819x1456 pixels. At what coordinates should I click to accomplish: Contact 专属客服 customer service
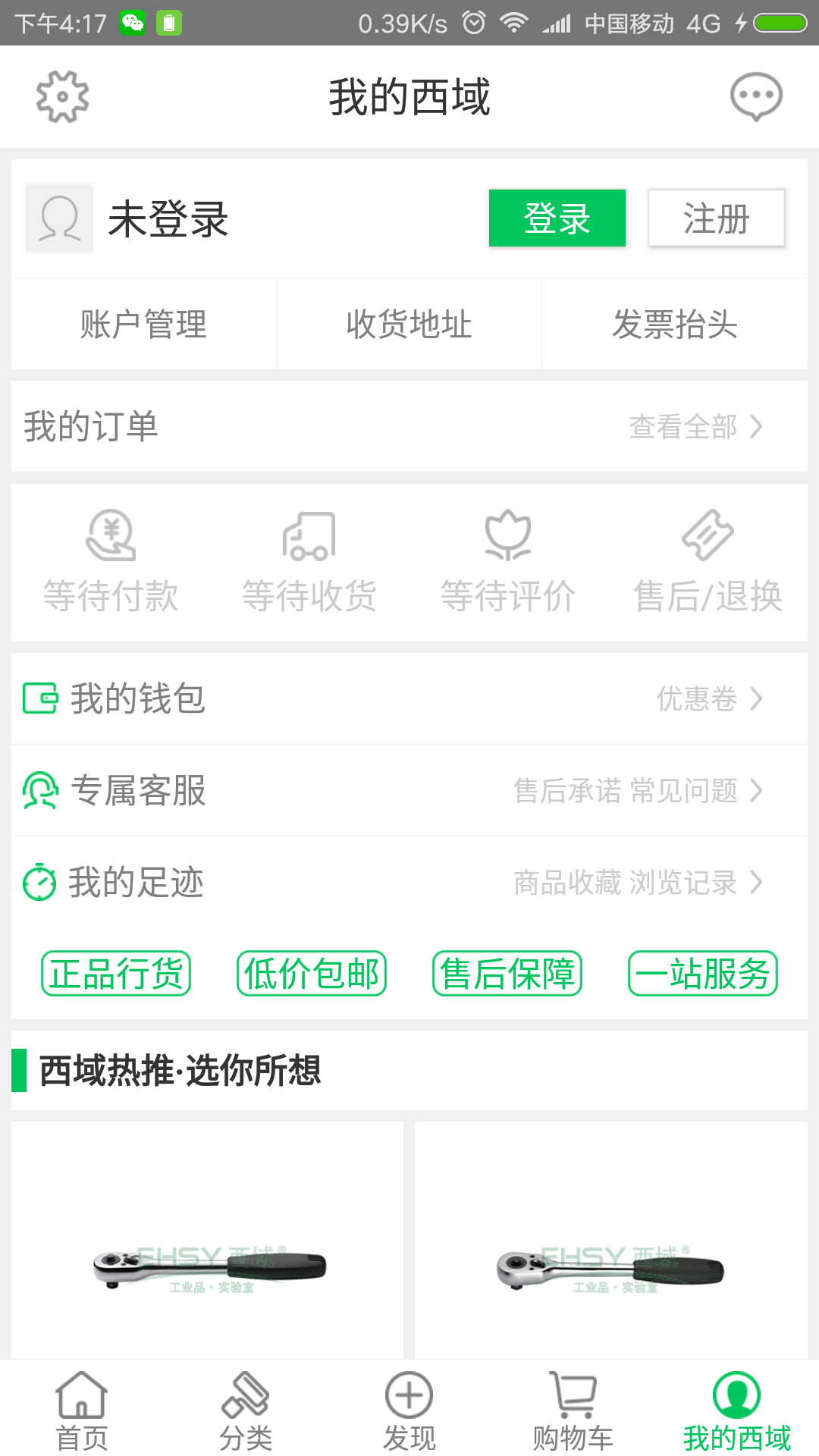click(x=137, y=791)
